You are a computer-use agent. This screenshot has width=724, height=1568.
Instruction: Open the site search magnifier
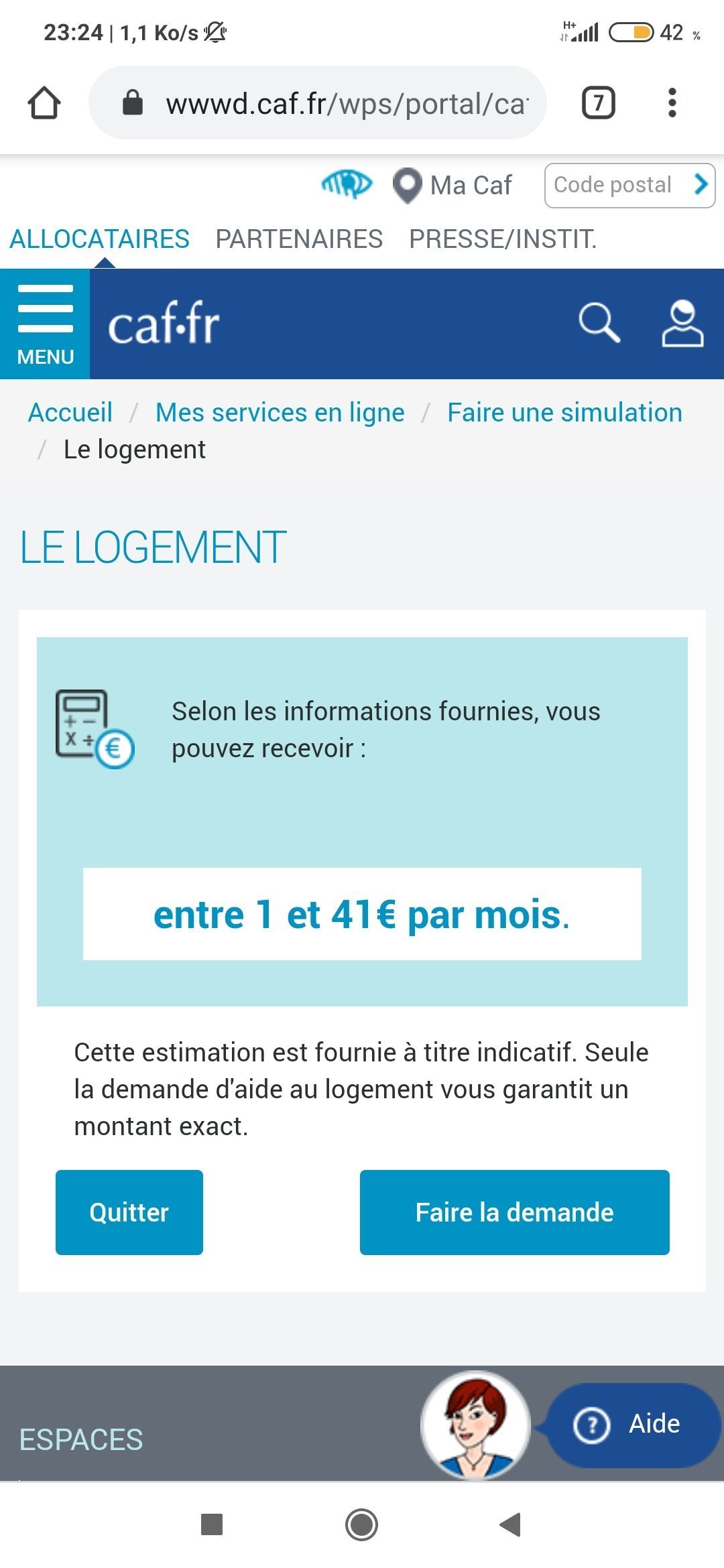599,323
